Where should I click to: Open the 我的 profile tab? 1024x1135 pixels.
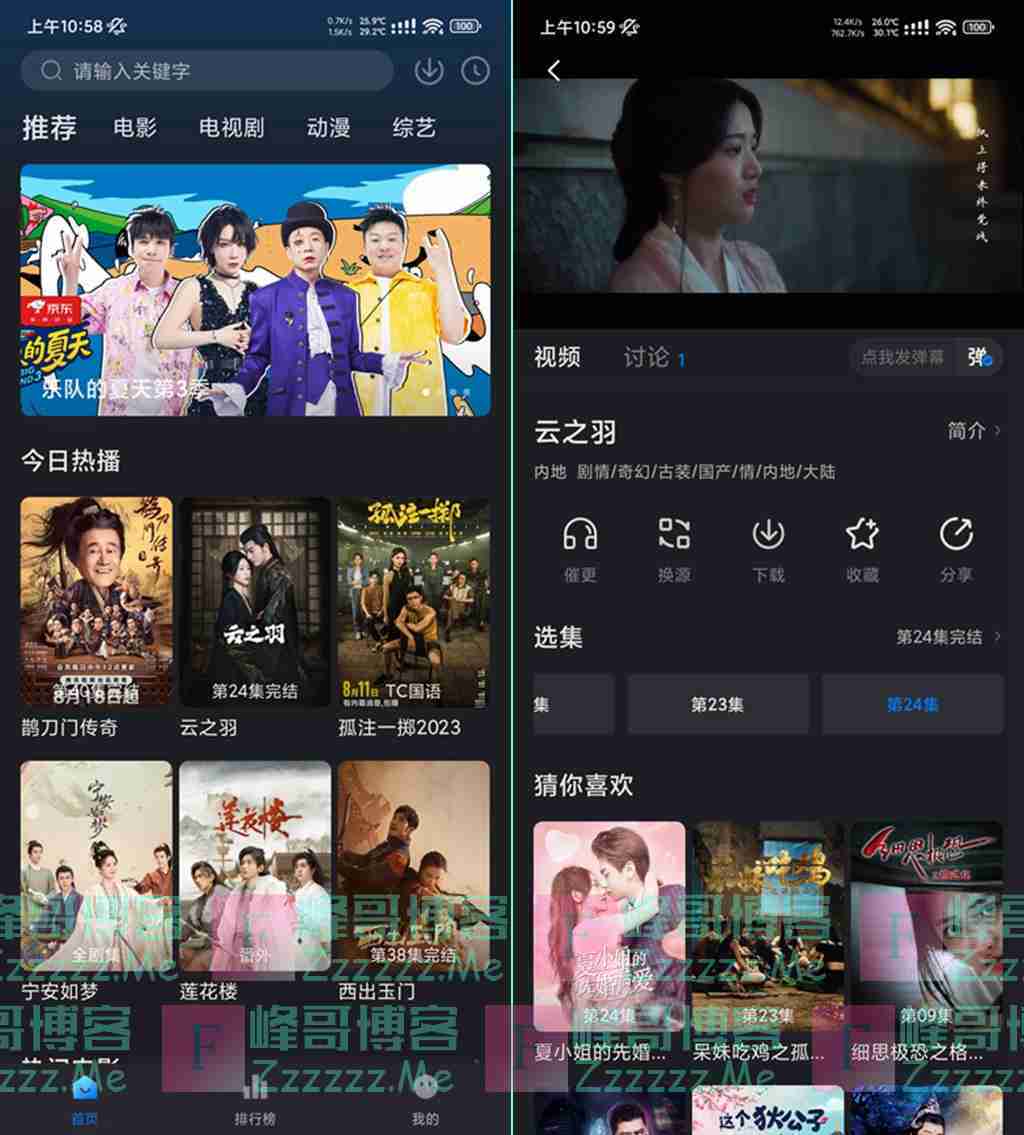(425, 1100)
